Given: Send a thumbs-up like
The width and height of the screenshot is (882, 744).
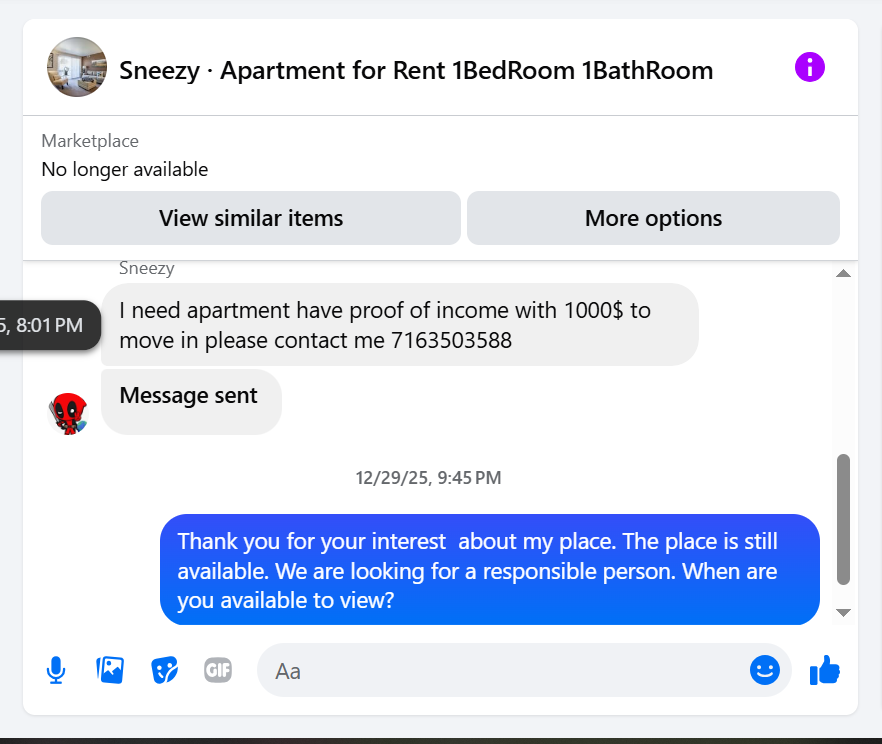Looking at the screenshot, I should pos(825,670).
